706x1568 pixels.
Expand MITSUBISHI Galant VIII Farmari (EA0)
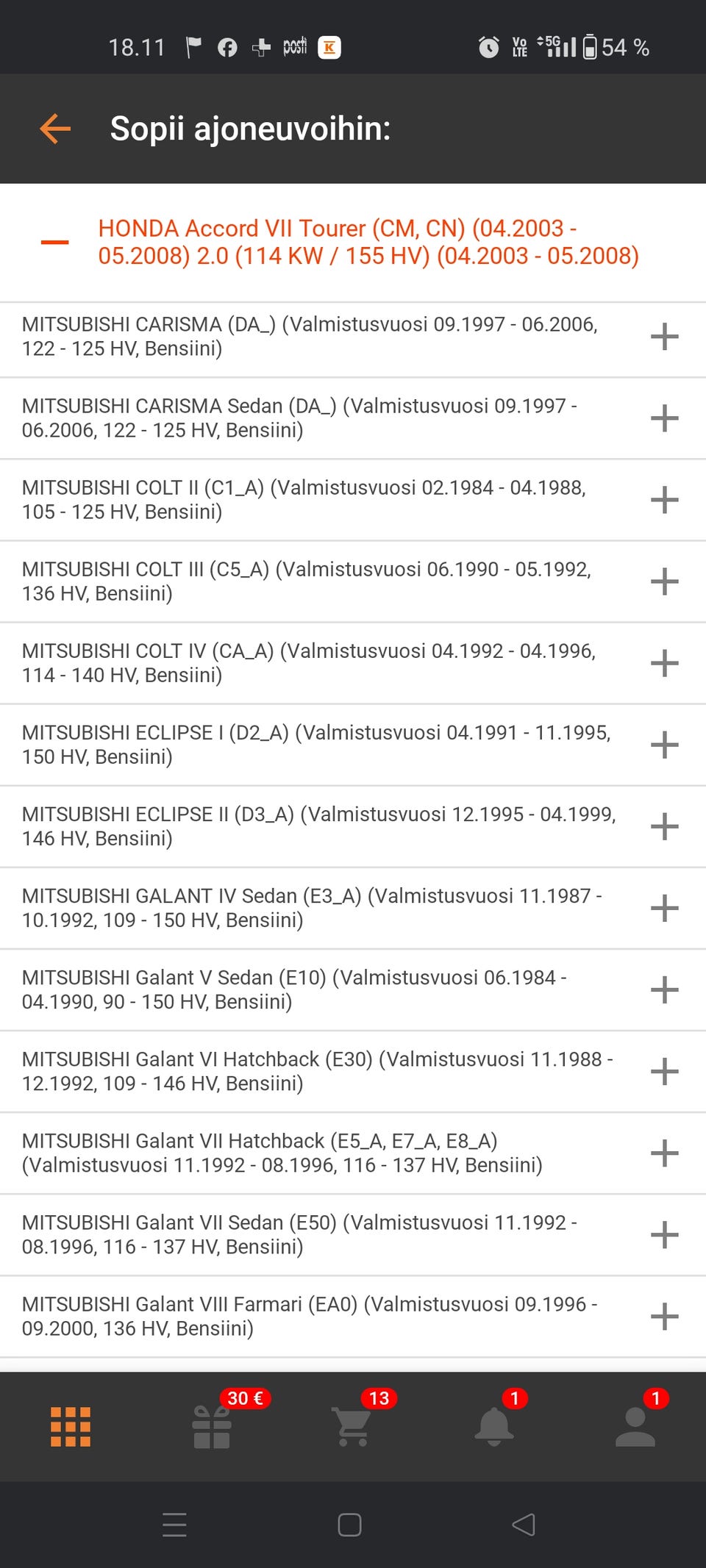tap(664, 1316)
